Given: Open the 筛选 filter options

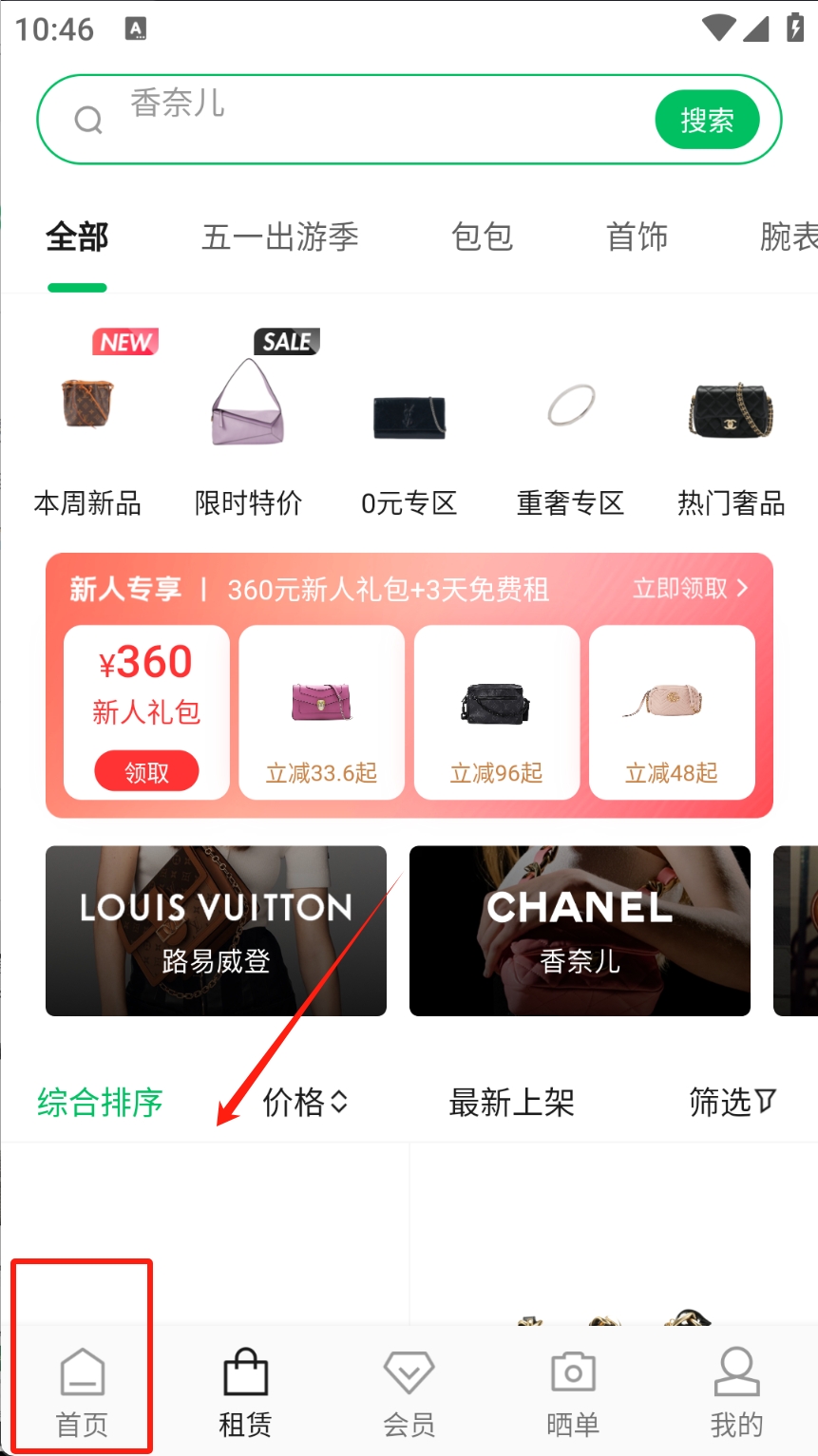Looking at the screenshot, I should (732, 1102).
